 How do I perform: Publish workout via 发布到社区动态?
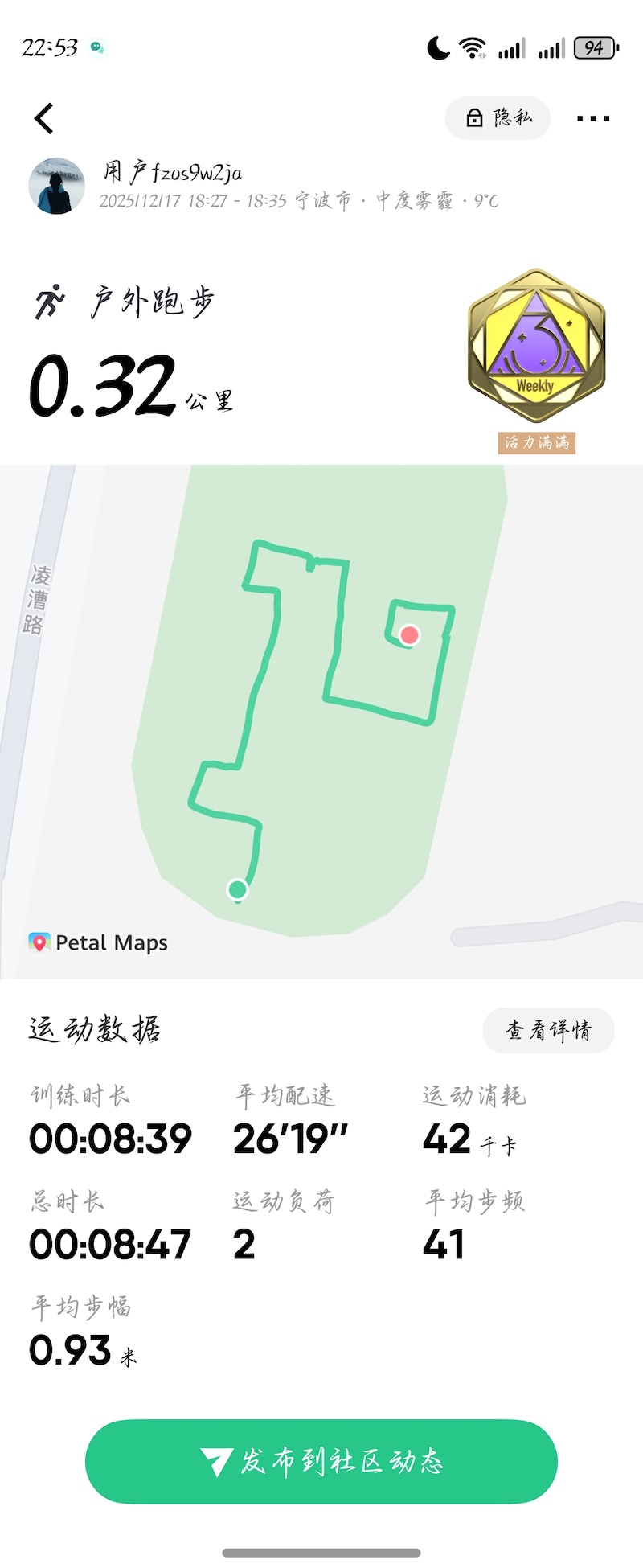point(321,1461)
